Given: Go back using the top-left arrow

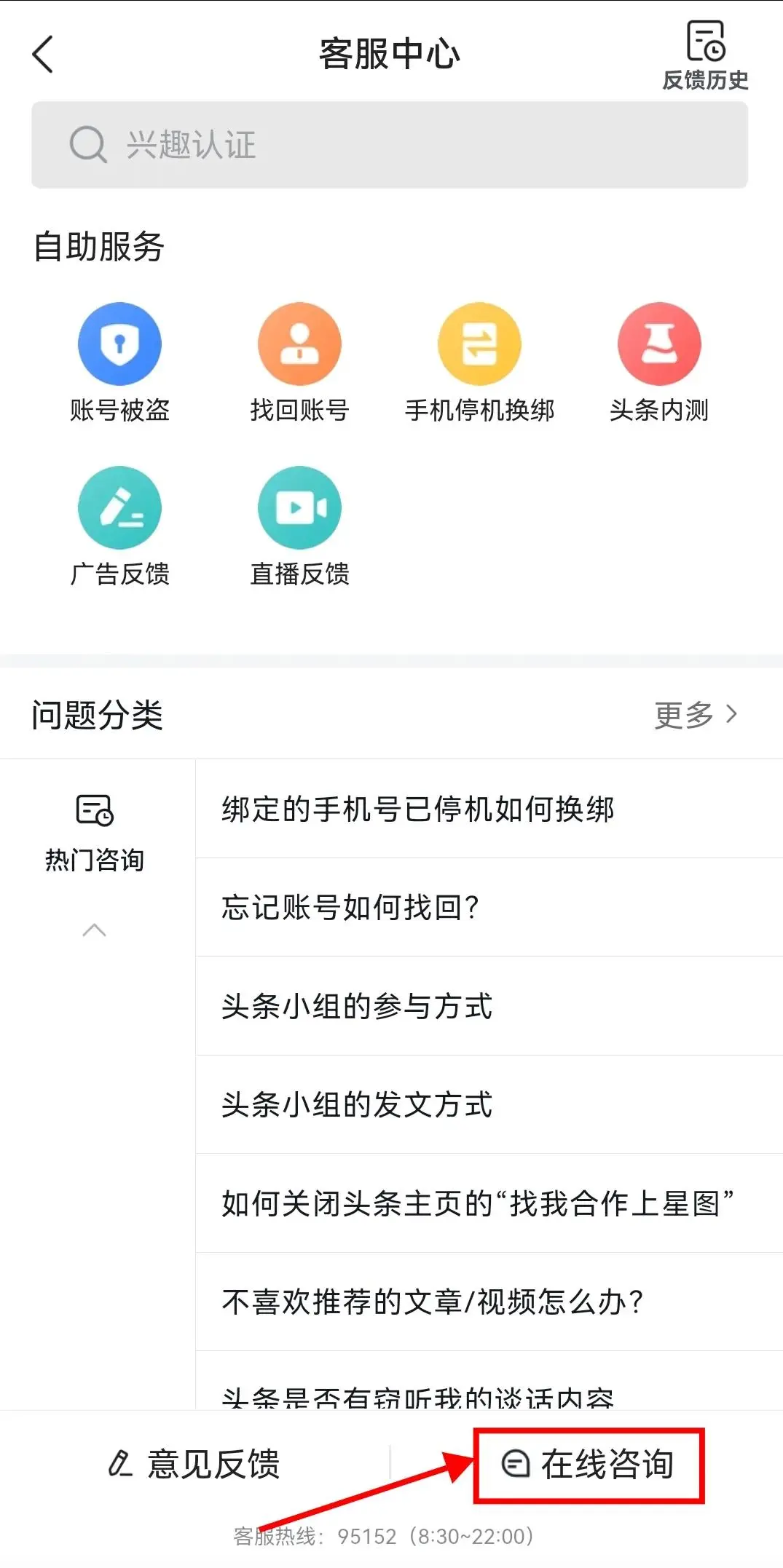Looking at the screenshot, I should (x=43, y=55).
